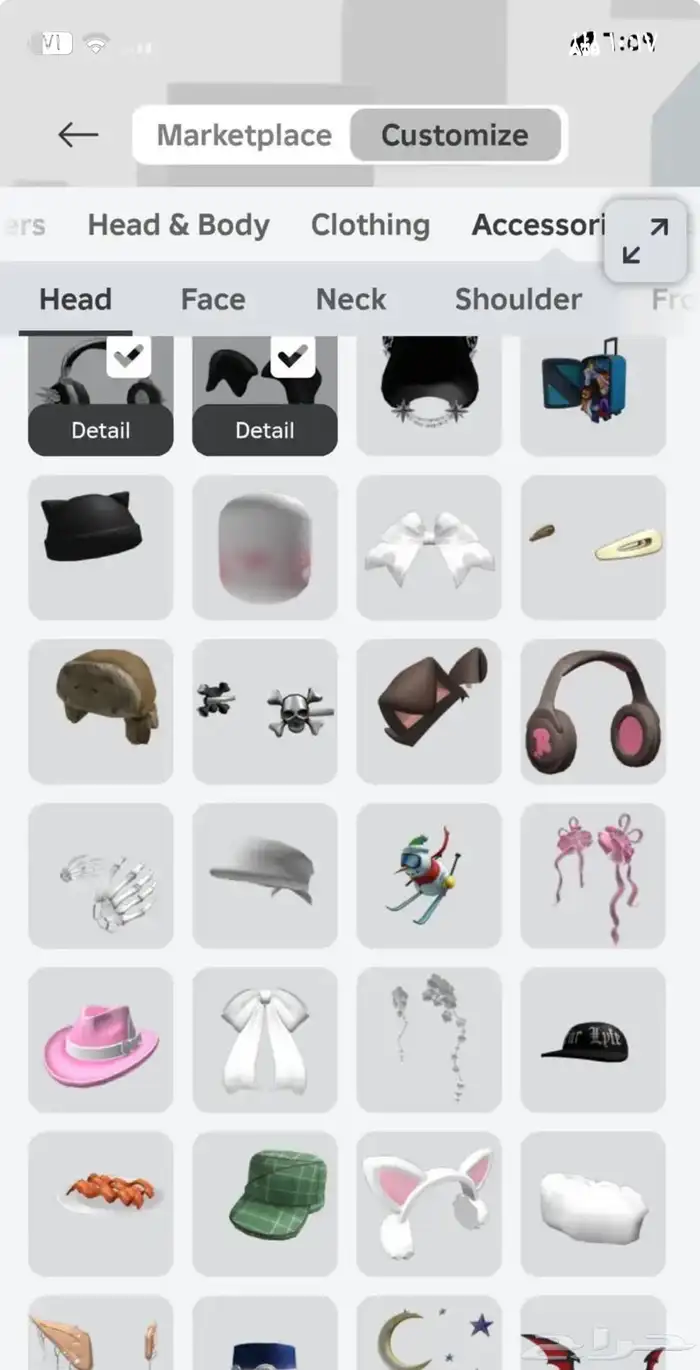Select the Customize segment

(455, 135)
